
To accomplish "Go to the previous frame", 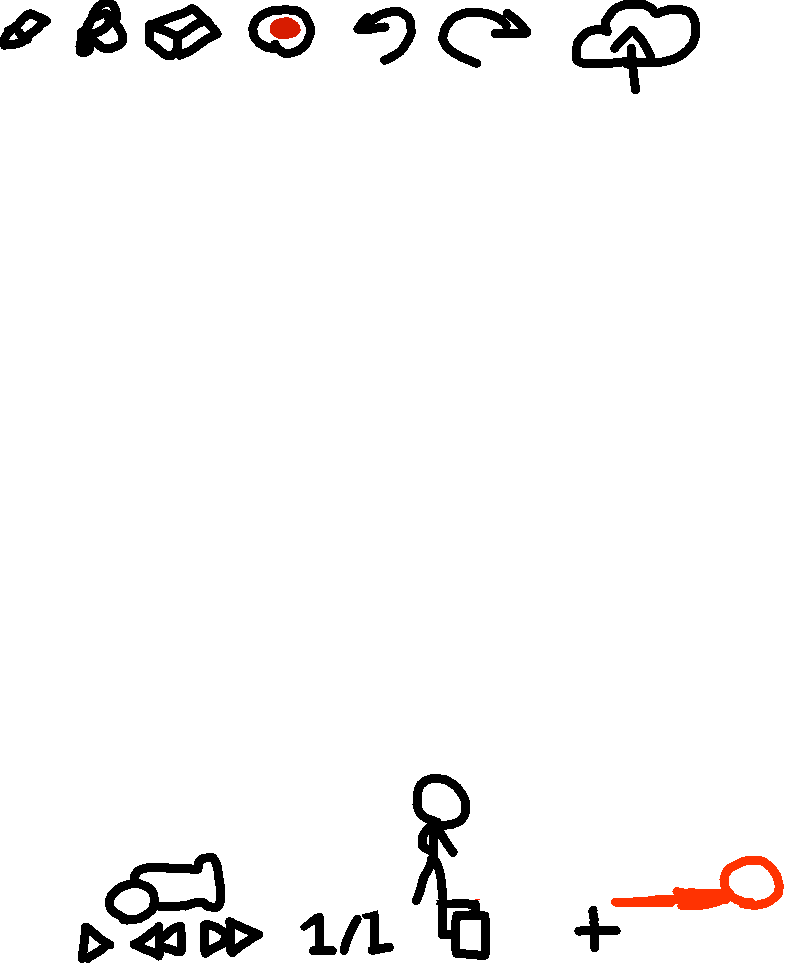I will 159,939.
